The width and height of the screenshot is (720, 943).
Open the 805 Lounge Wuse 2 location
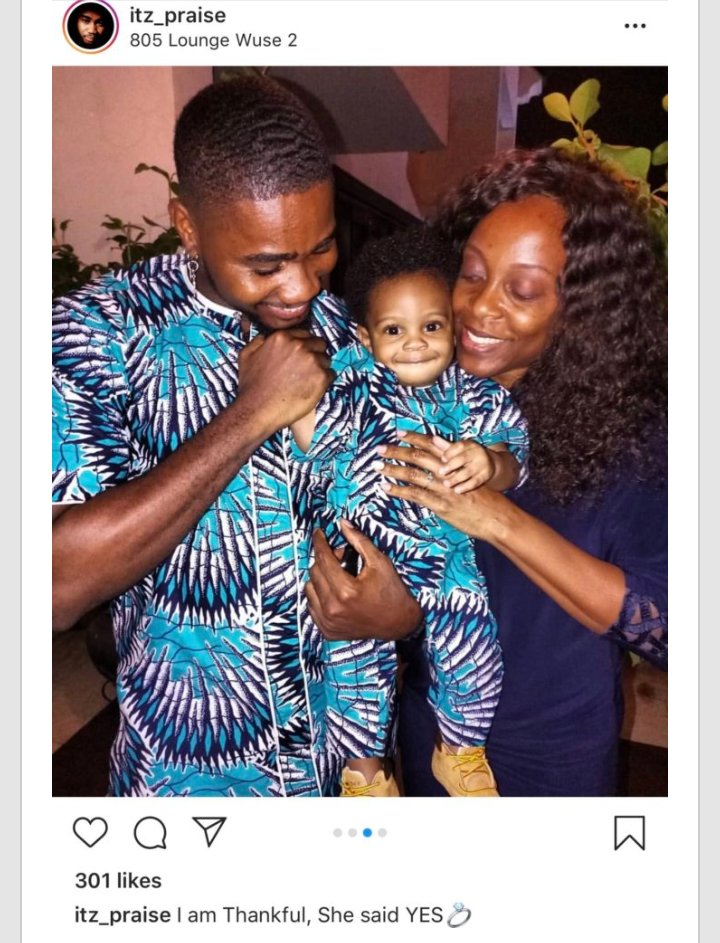213,41
